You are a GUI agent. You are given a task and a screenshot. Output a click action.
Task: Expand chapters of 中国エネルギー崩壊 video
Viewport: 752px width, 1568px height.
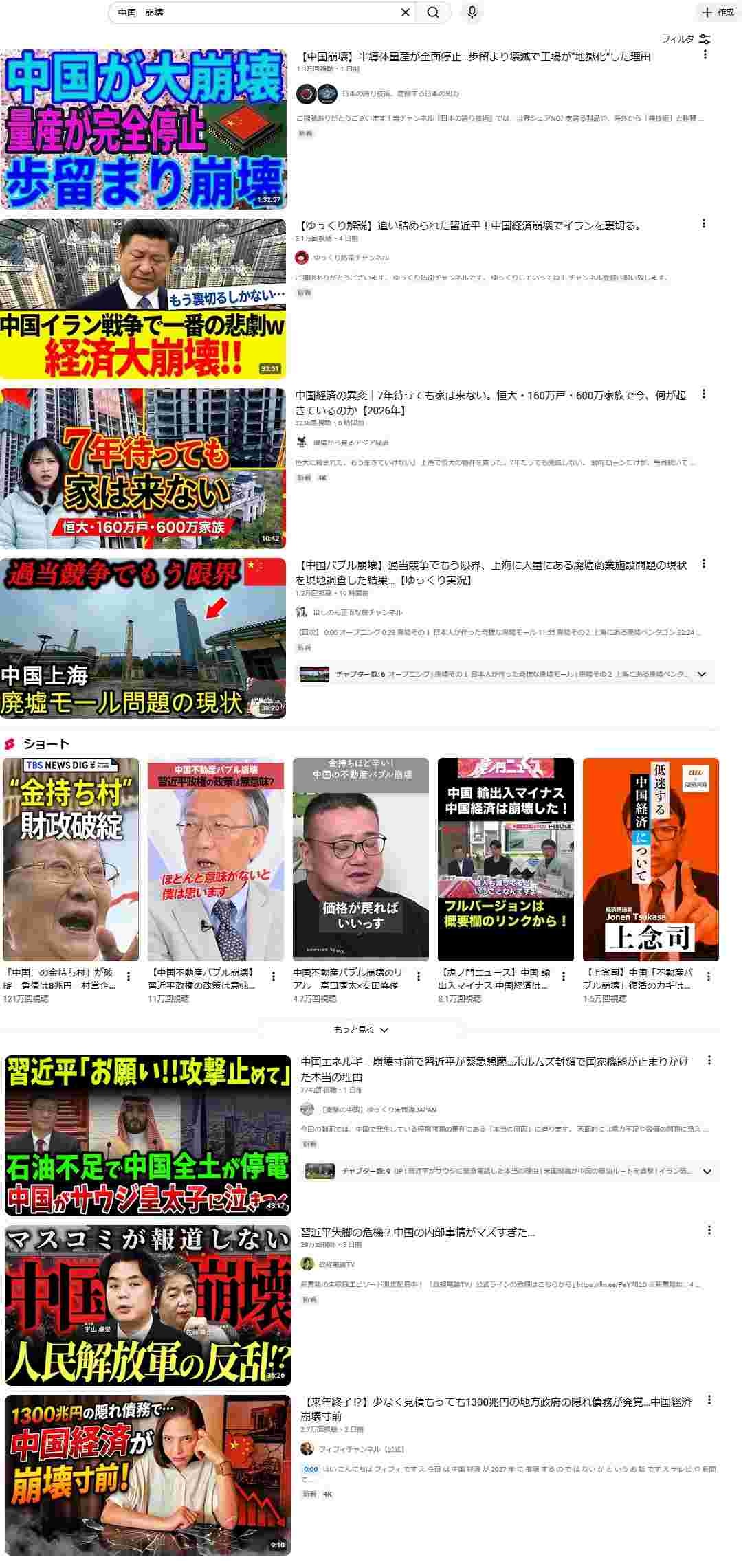pos(707,1171)
